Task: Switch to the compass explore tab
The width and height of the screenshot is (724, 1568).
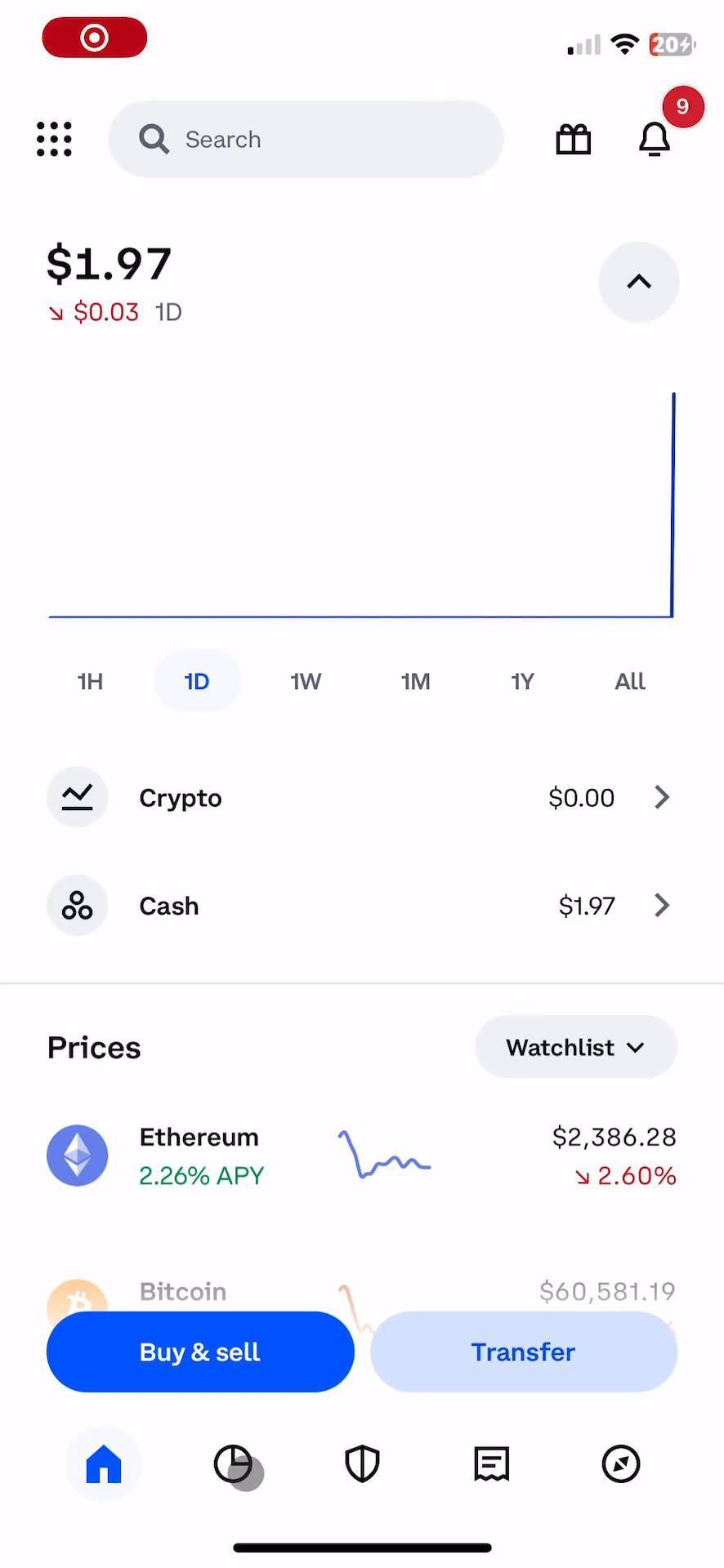Action: pyautogui.click(x=620, y=1463)
